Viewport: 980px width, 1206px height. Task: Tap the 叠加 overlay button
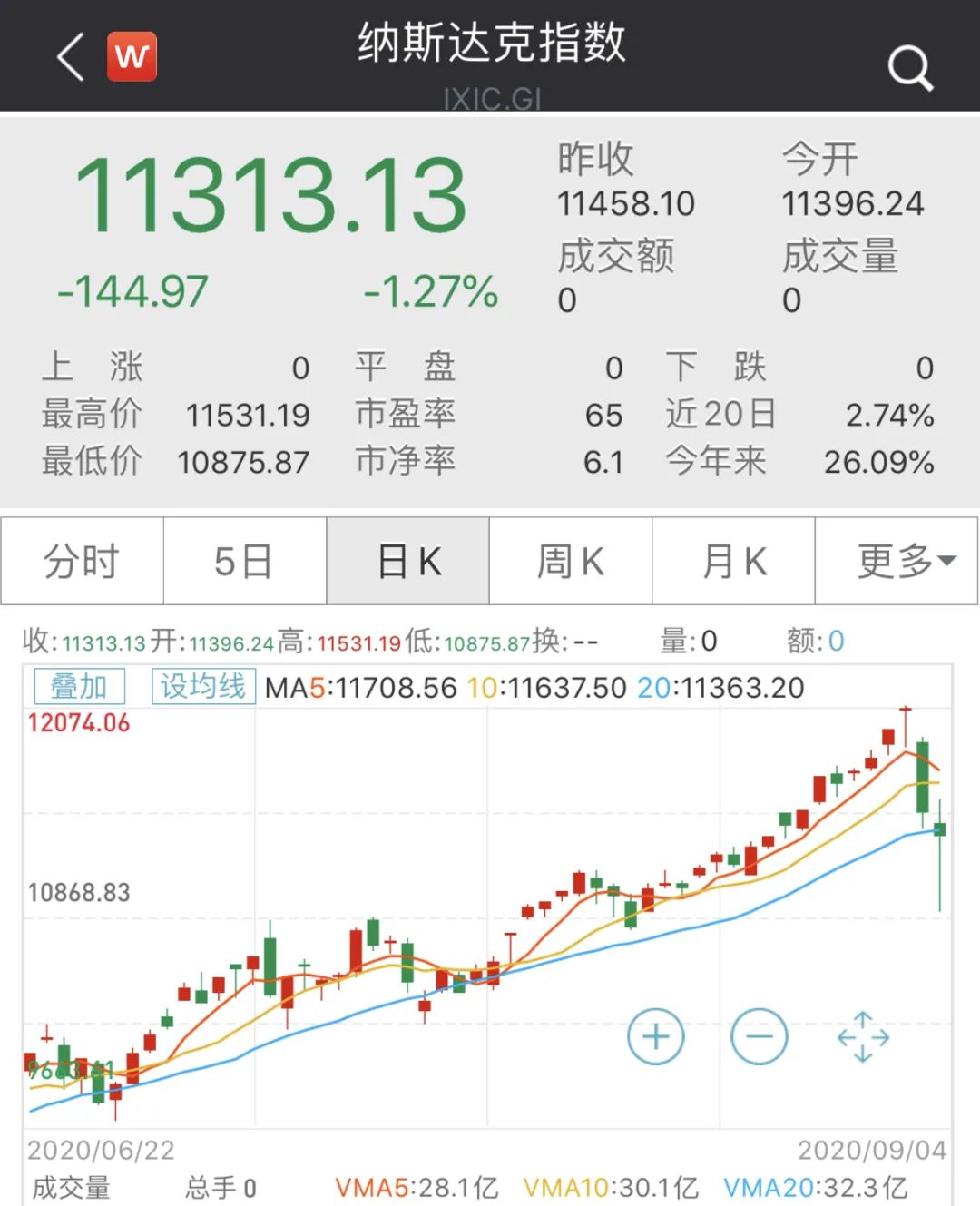point(79,686)
